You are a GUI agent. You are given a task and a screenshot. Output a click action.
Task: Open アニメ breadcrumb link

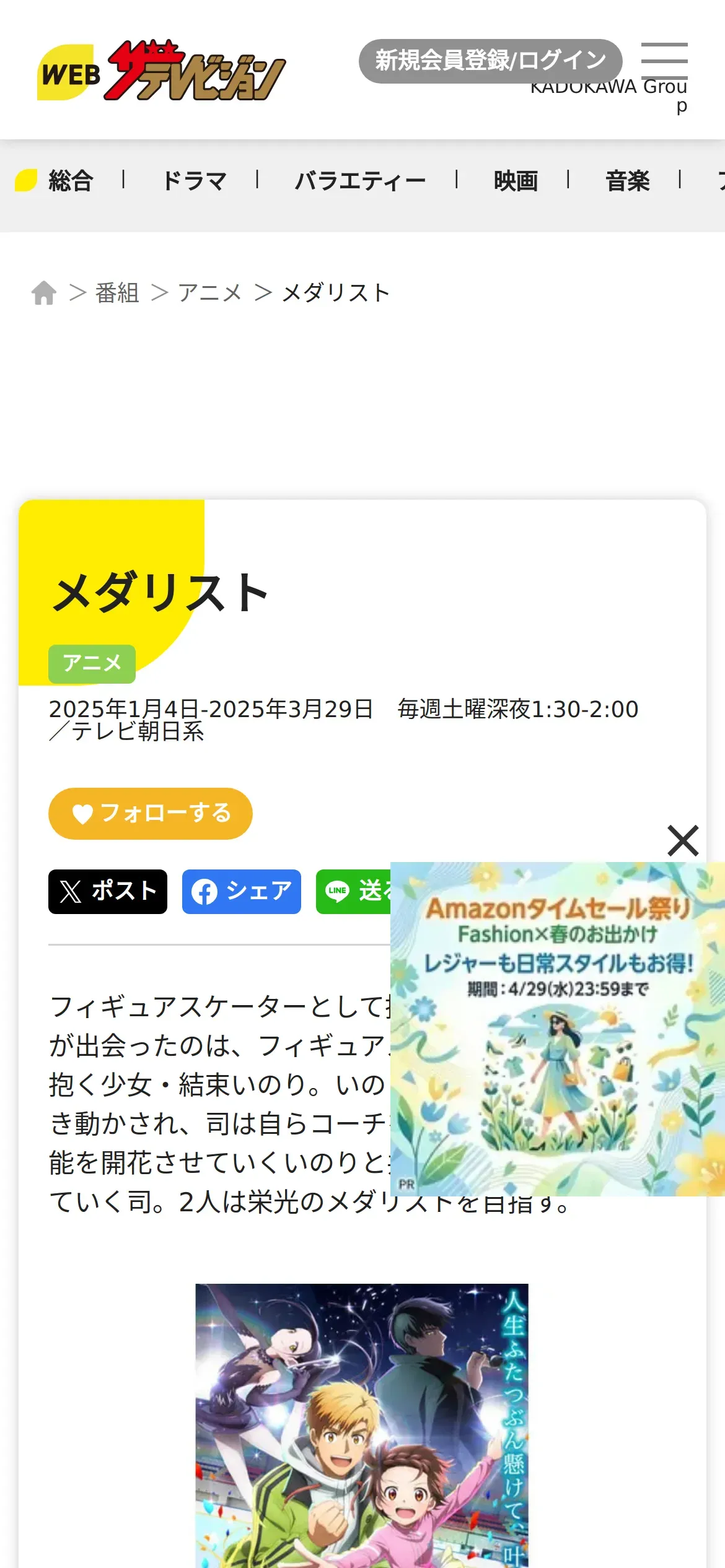[209, 292]
